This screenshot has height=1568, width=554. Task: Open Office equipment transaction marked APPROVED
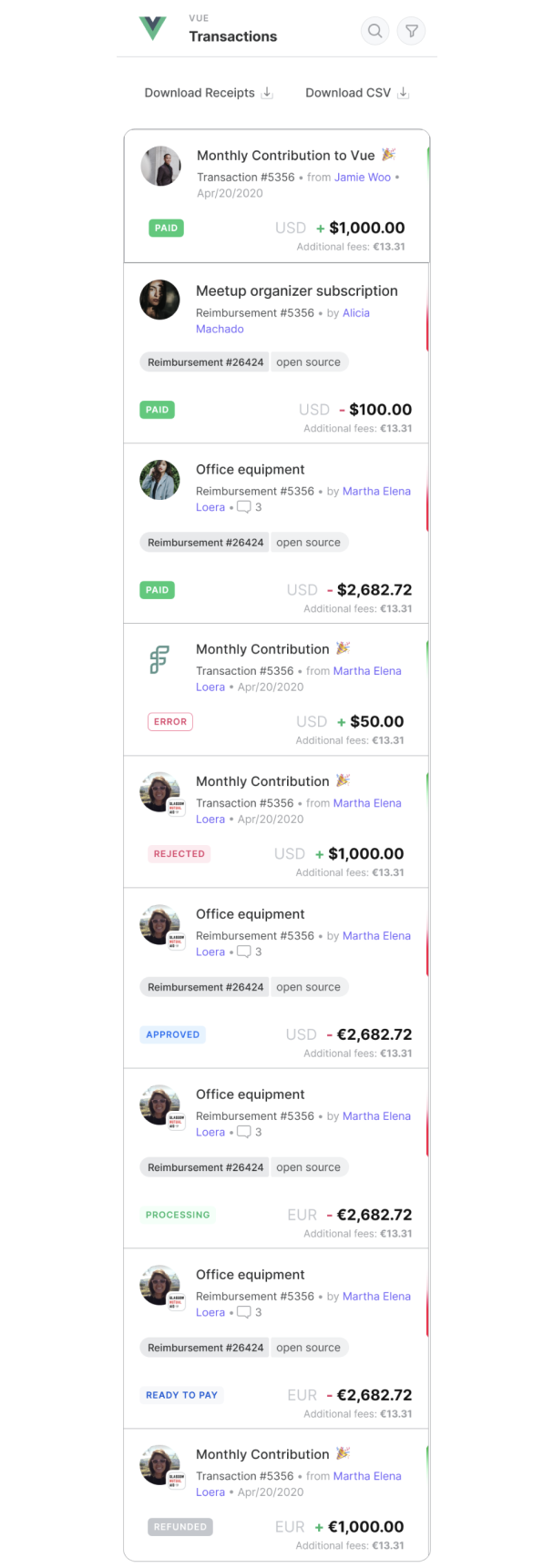tap(250, 914)
